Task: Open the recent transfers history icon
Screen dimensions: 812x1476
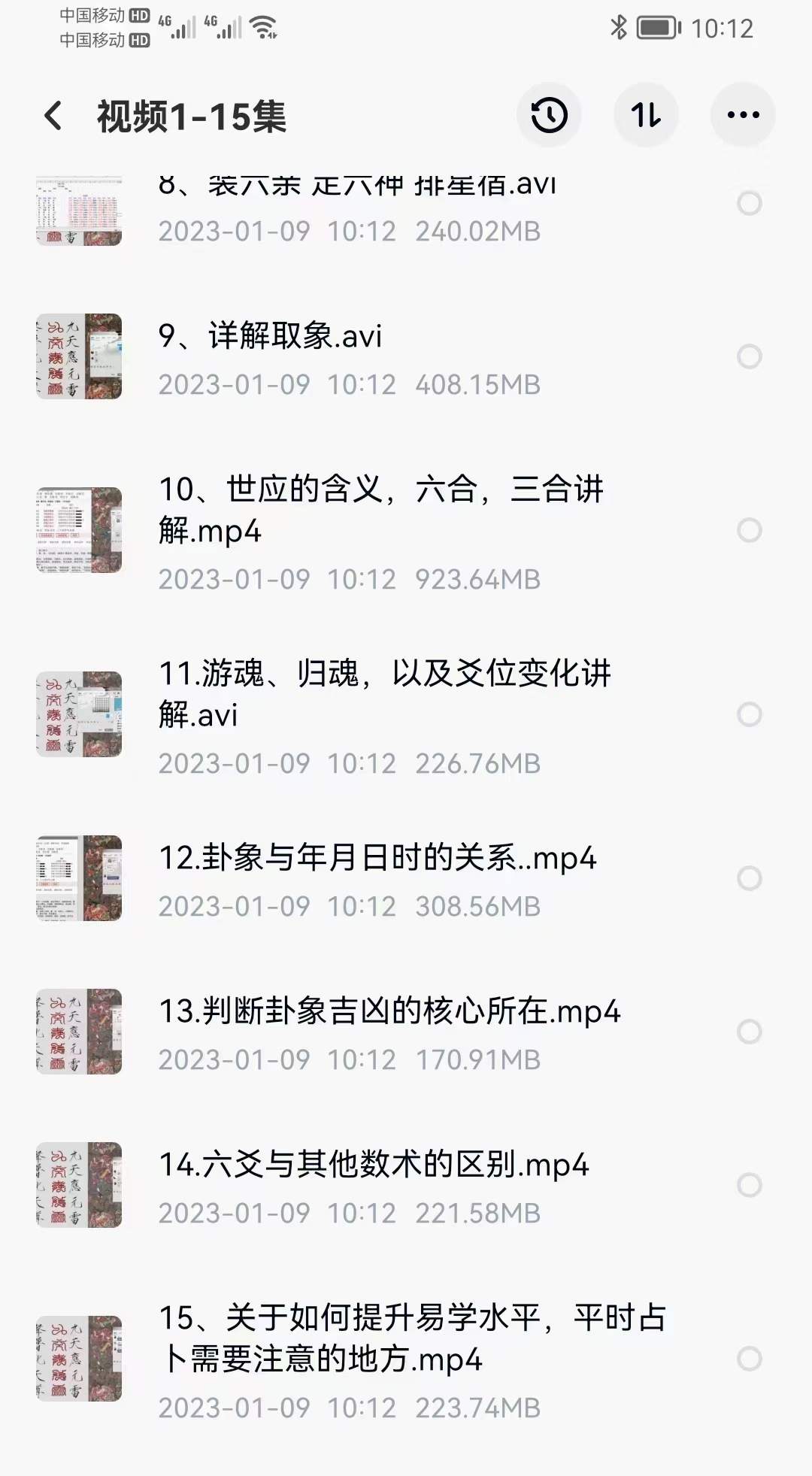Action: coord(549,114)
